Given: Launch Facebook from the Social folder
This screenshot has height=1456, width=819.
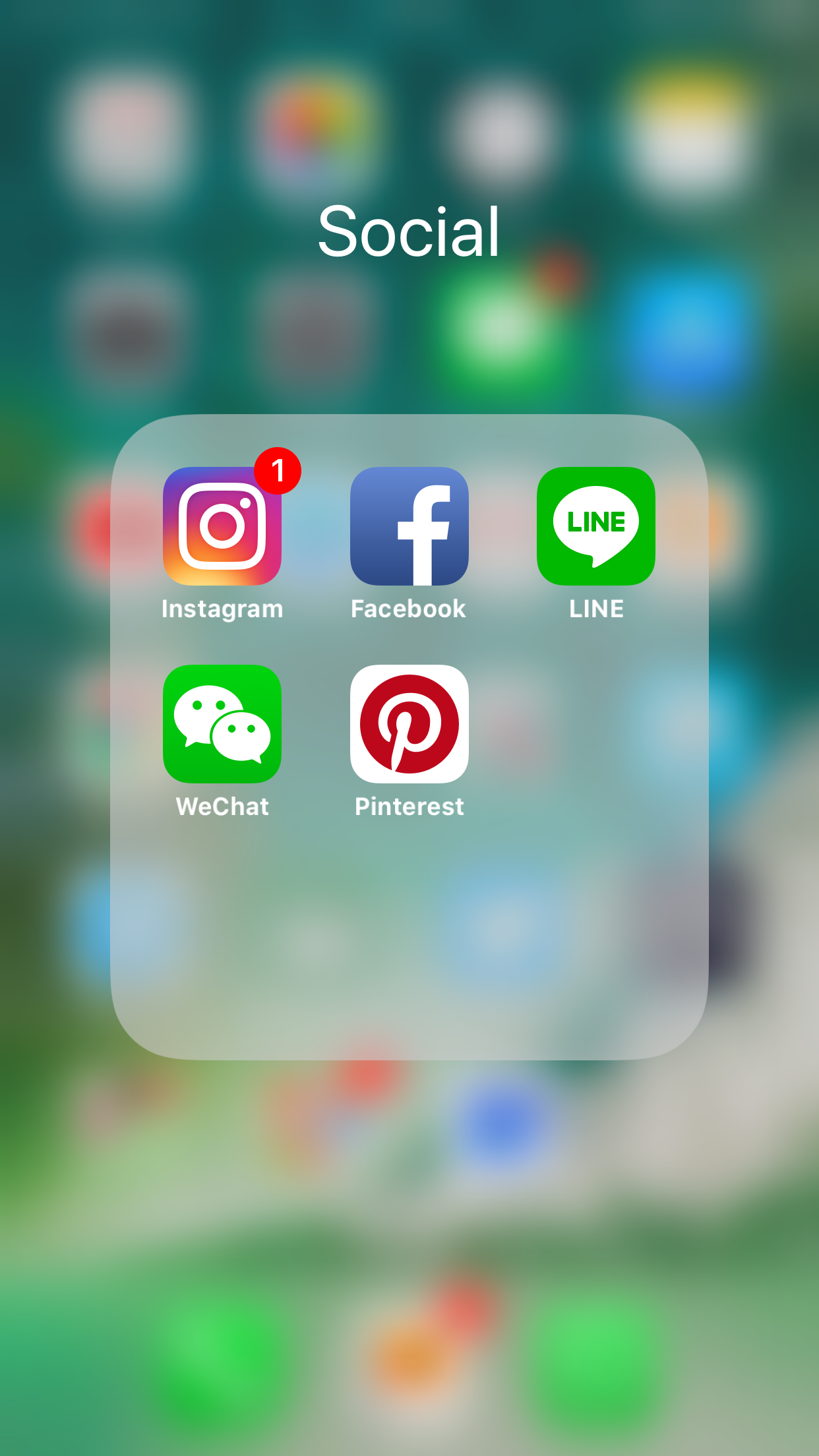Looking at the screenshot, I should click(409, 526).
